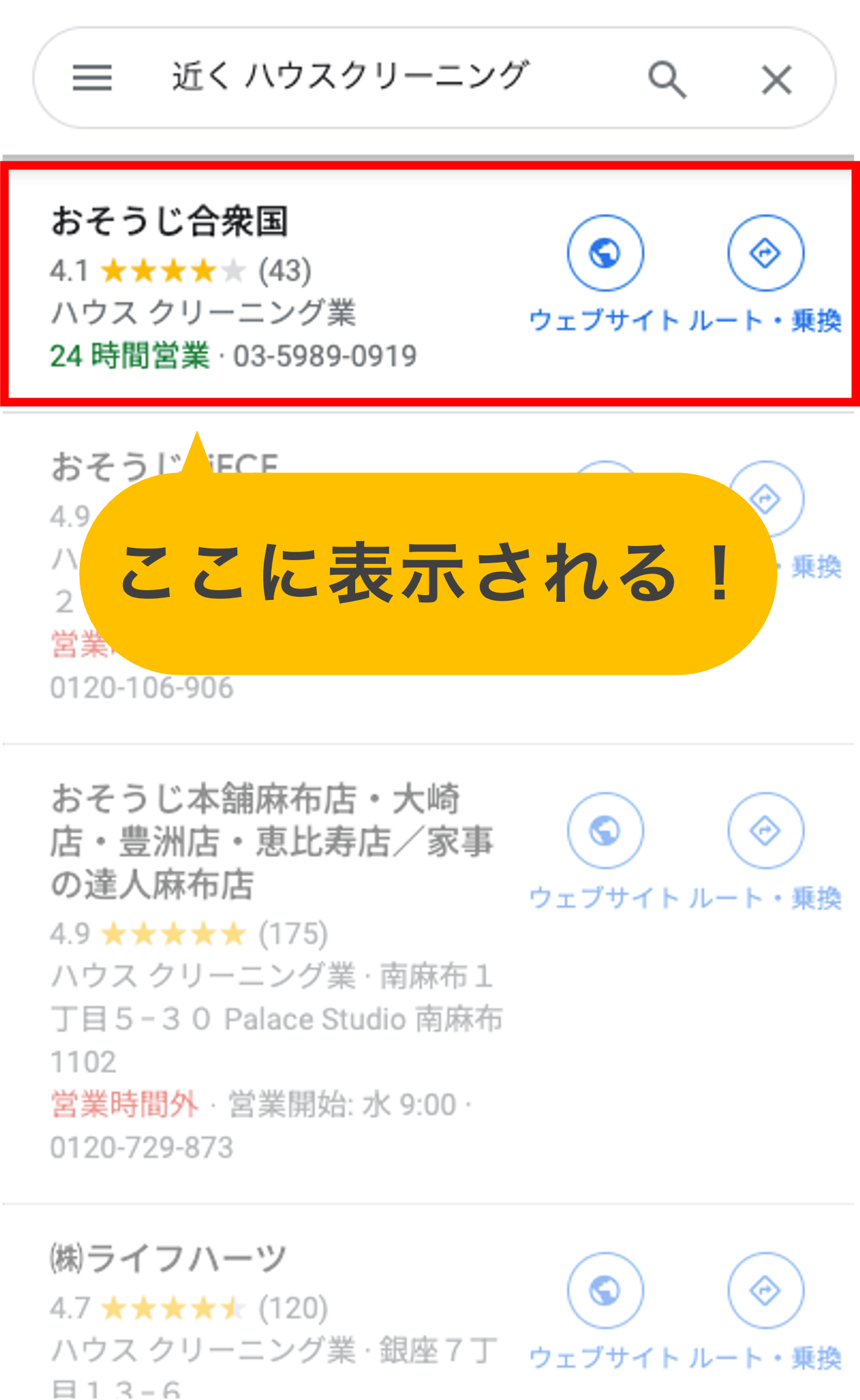Screen dimensions: 860x1400
Task: Get directions to おそうじ合衆国
Action: coord(766,253)
